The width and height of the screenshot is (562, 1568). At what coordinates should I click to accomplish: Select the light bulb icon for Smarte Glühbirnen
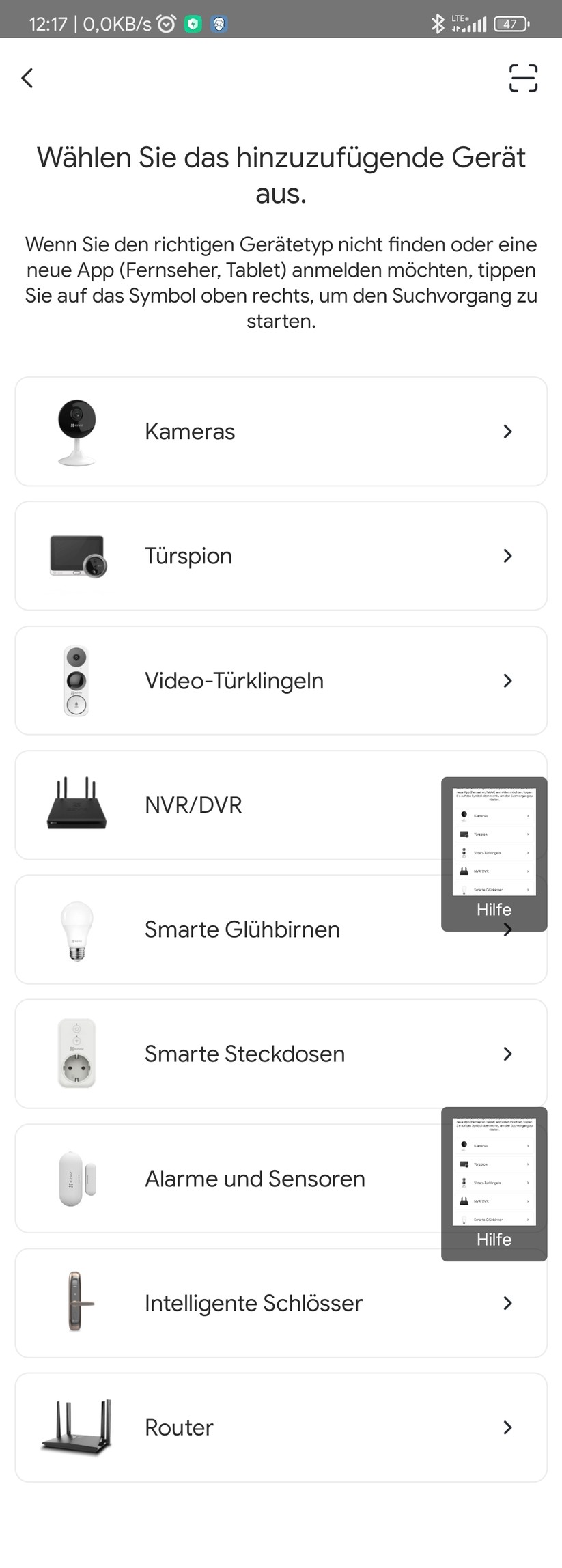pyautogui.click(x=76, y=929)
